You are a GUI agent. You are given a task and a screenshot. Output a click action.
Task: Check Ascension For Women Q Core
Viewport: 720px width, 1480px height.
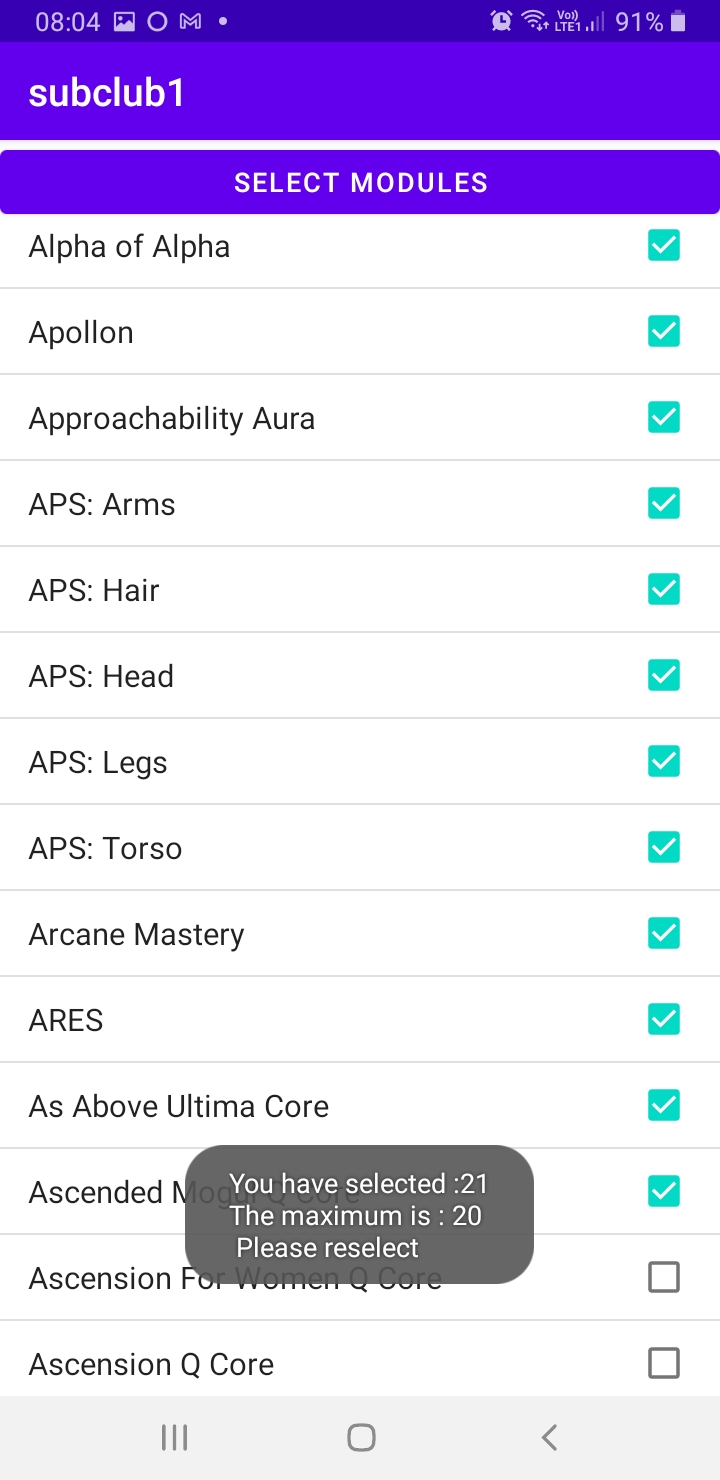664,1277
